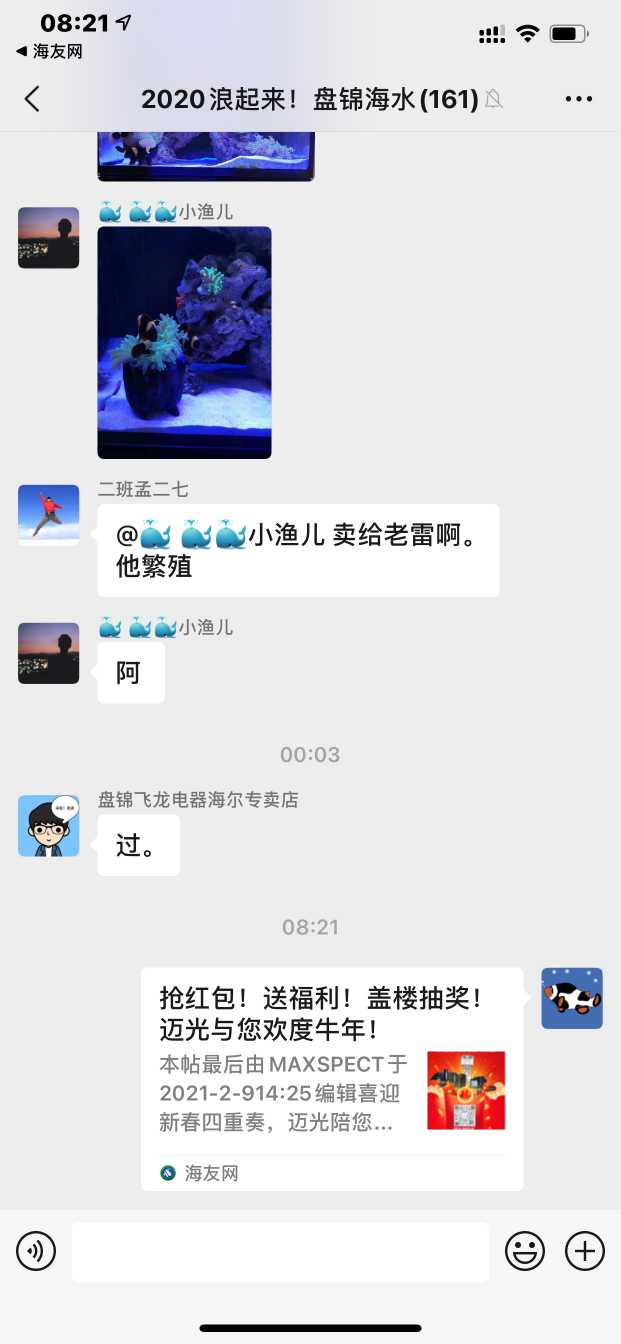Return to the 海友网 app

[x=49, y=52]
